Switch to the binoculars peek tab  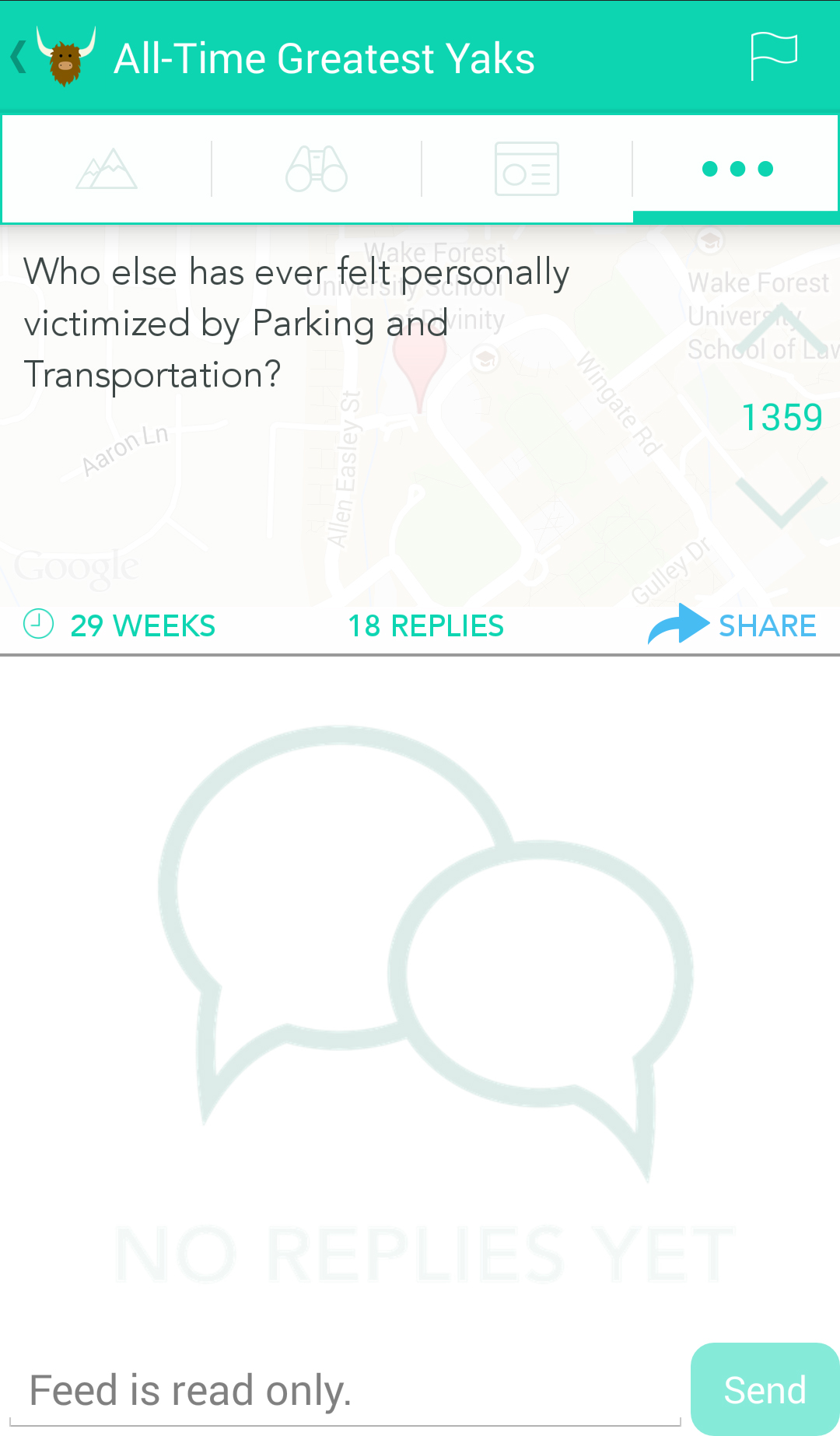coord(317,169)
